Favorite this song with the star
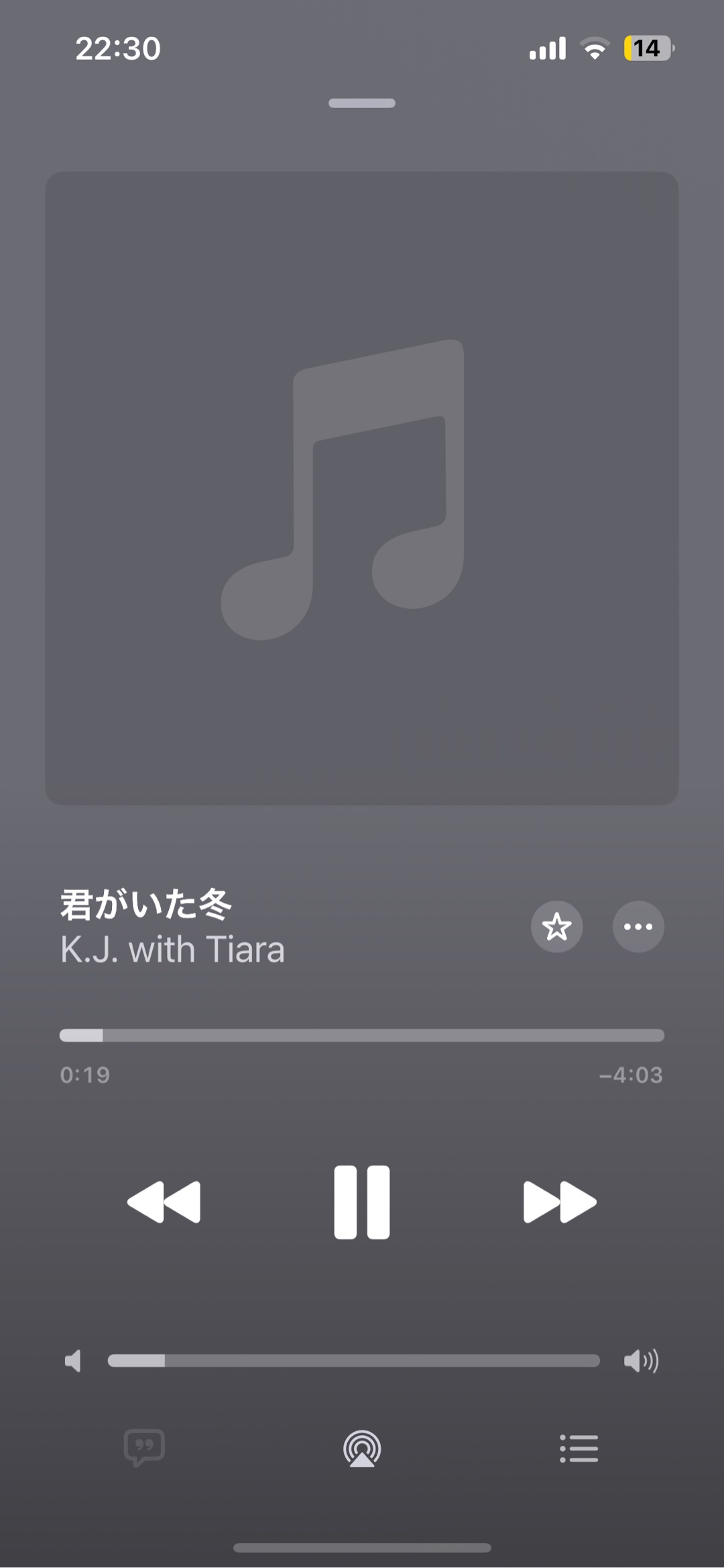724x1568 pixels. tap(556, 927)
